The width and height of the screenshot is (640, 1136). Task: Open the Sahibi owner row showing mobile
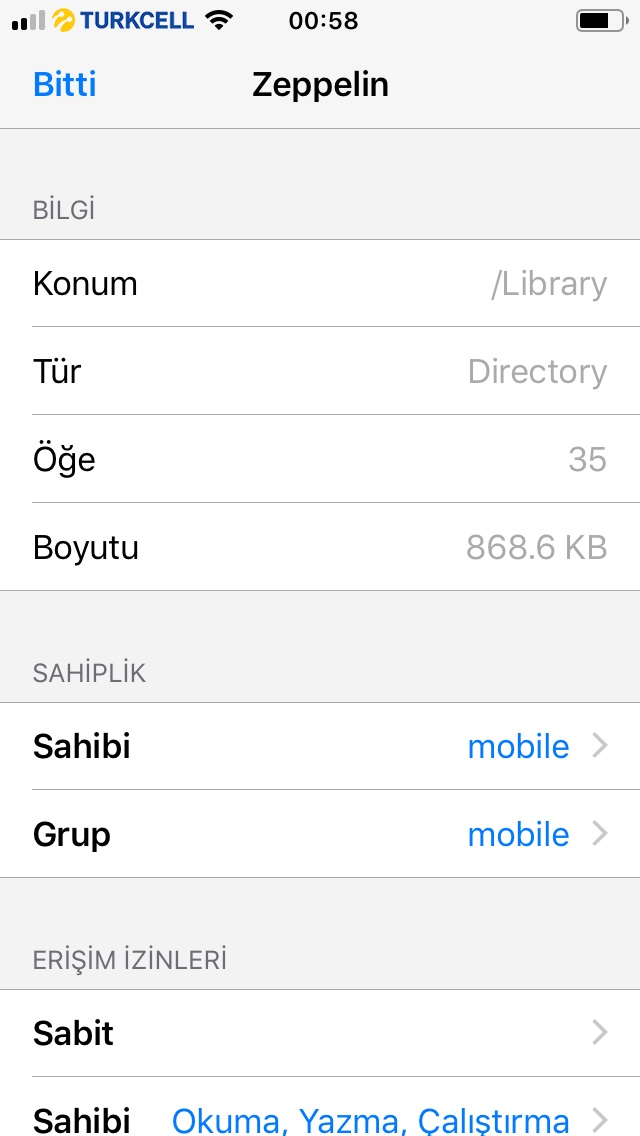[x=320, y=747]
